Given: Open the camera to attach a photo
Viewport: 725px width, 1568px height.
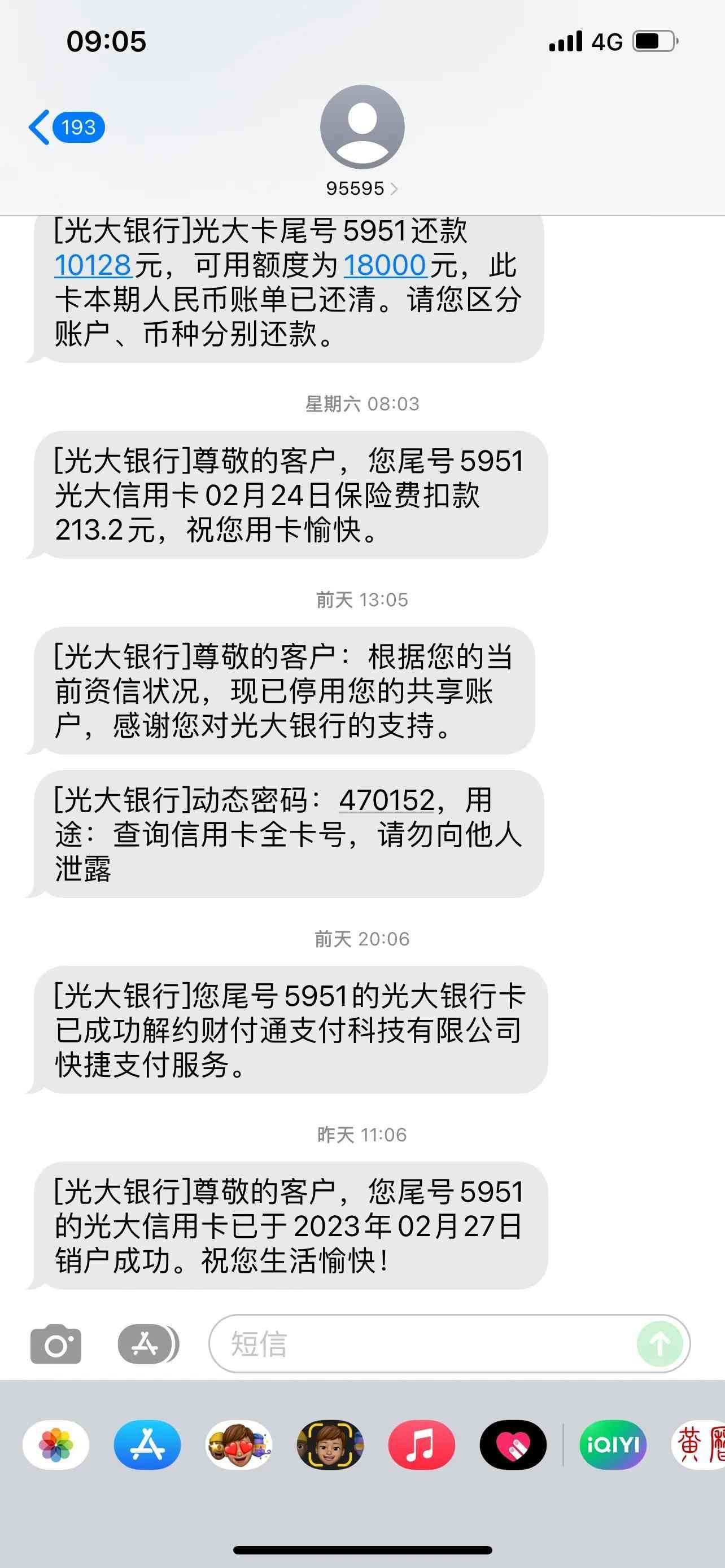Looking at the screenshot, I should 56,1344.
